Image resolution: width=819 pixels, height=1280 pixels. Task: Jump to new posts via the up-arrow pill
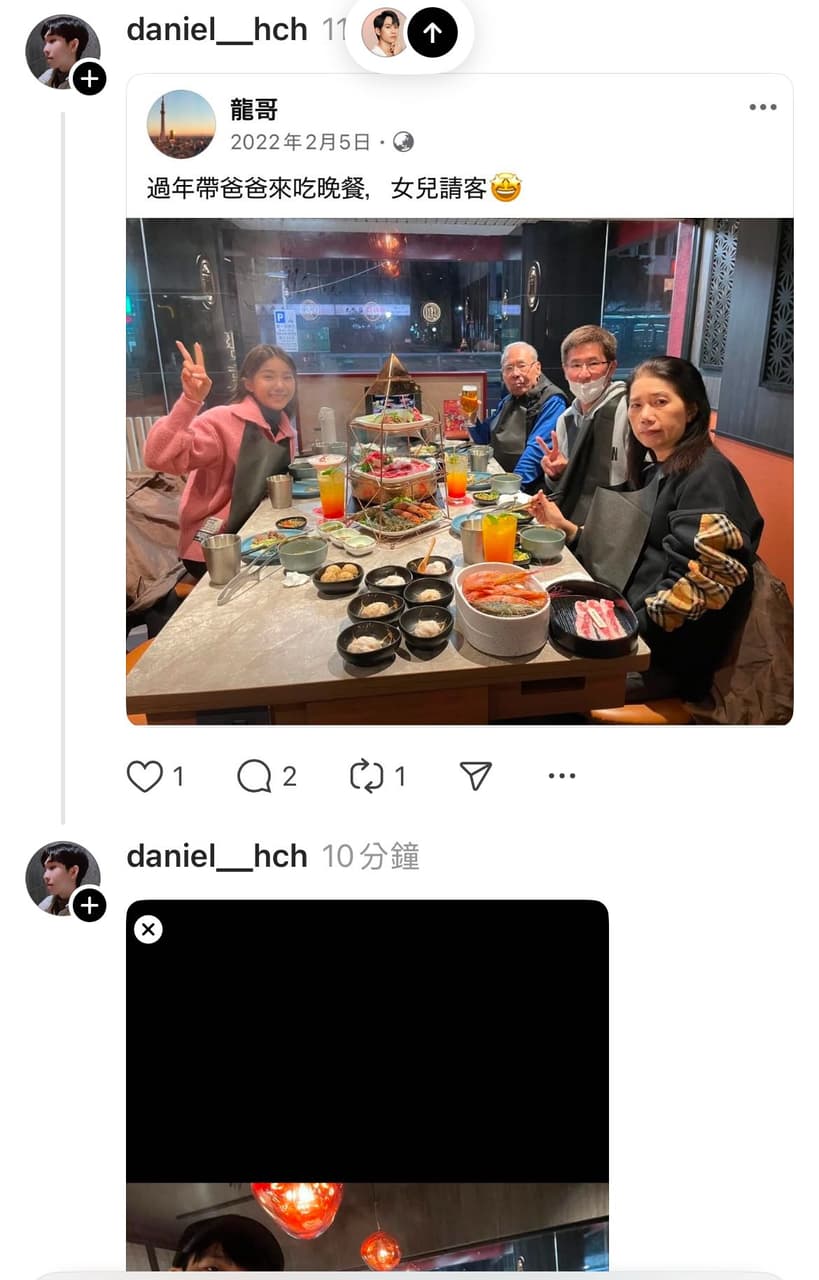(432, 33)
